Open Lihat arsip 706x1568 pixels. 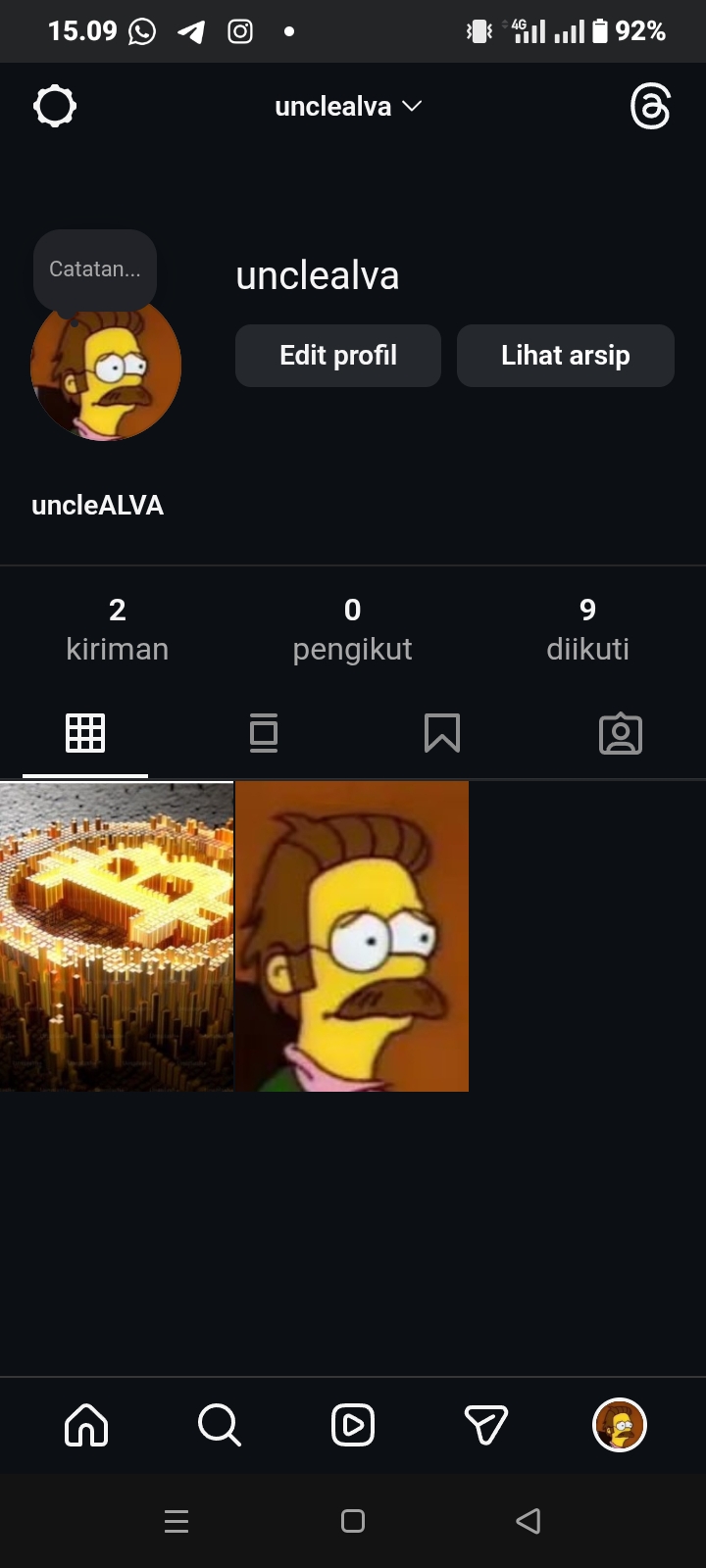[x=566, y=356]
